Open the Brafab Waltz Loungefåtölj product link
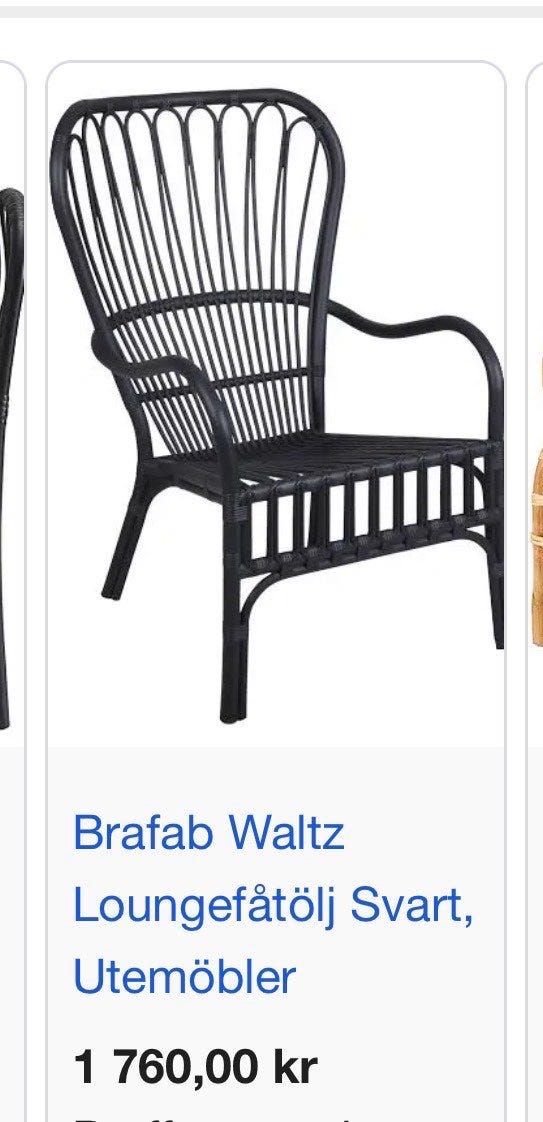Image resolution: width=543 pixels, height=1122 pixels. click(273, 905)
